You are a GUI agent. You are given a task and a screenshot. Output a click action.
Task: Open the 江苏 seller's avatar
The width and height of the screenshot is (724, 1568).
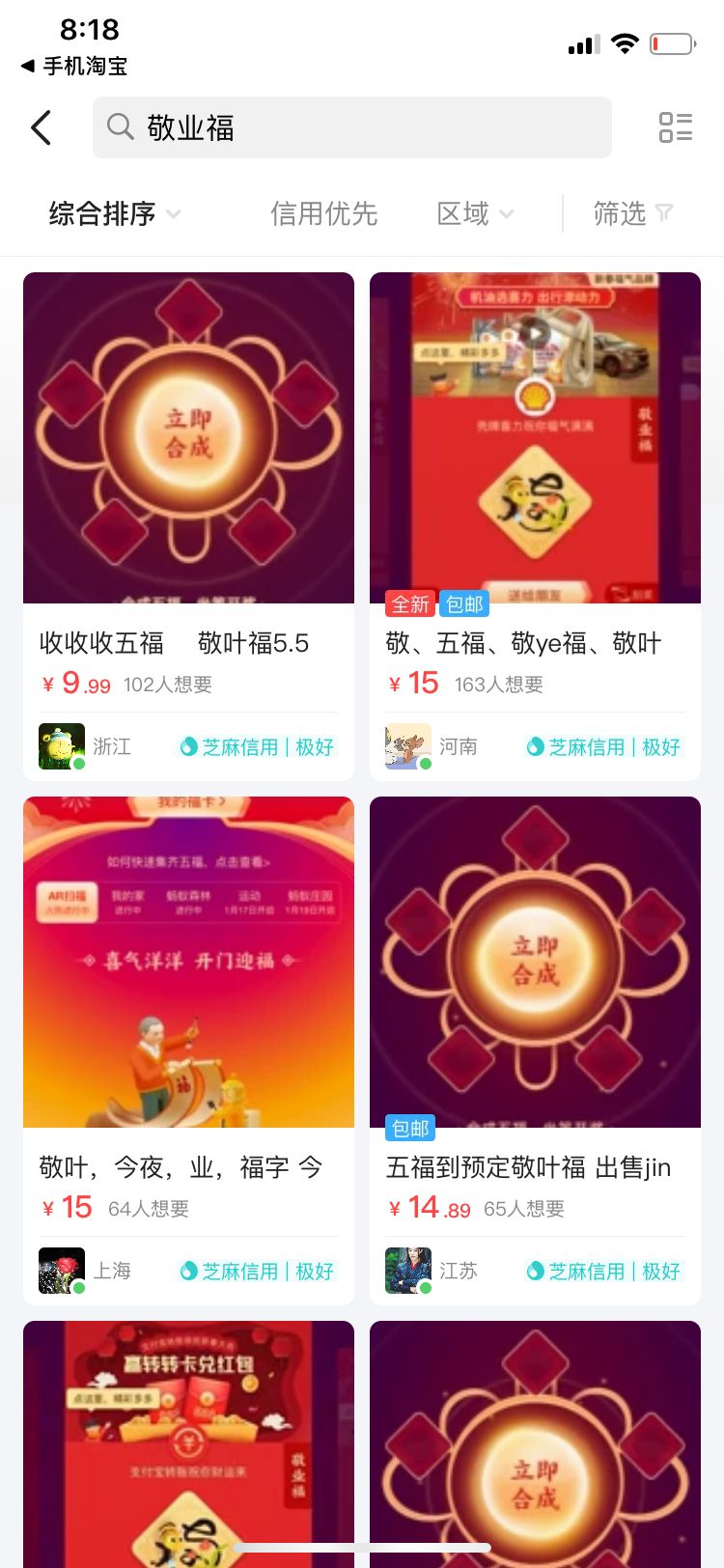click(x=407, y=1271)
